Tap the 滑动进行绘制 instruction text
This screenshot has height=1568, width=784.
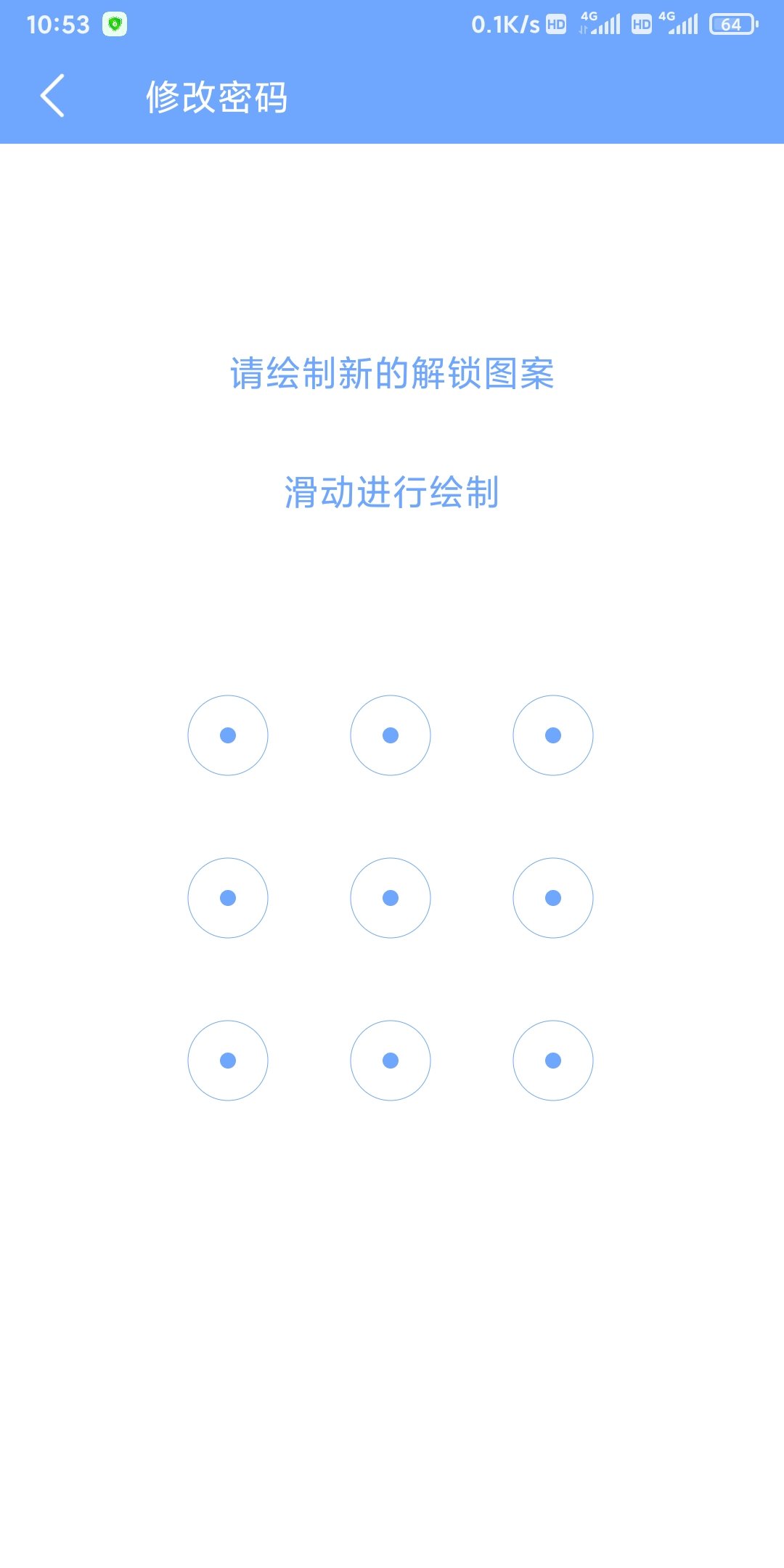pyautogui.click(x=392, y=492)
